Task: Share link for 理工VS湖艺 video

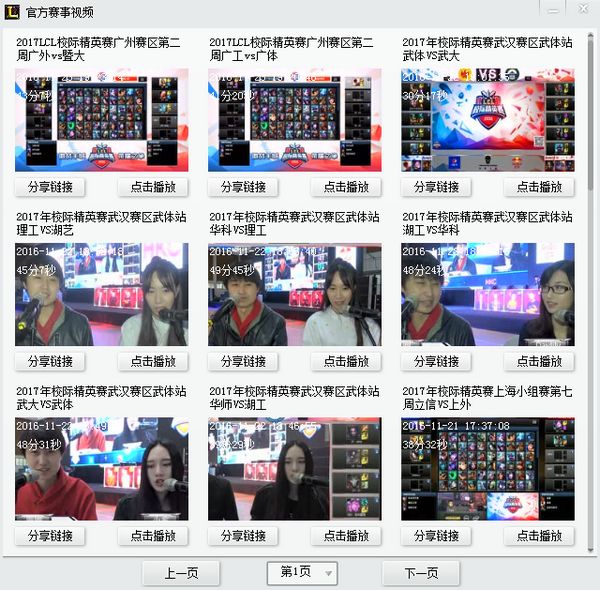Action: 50,361
